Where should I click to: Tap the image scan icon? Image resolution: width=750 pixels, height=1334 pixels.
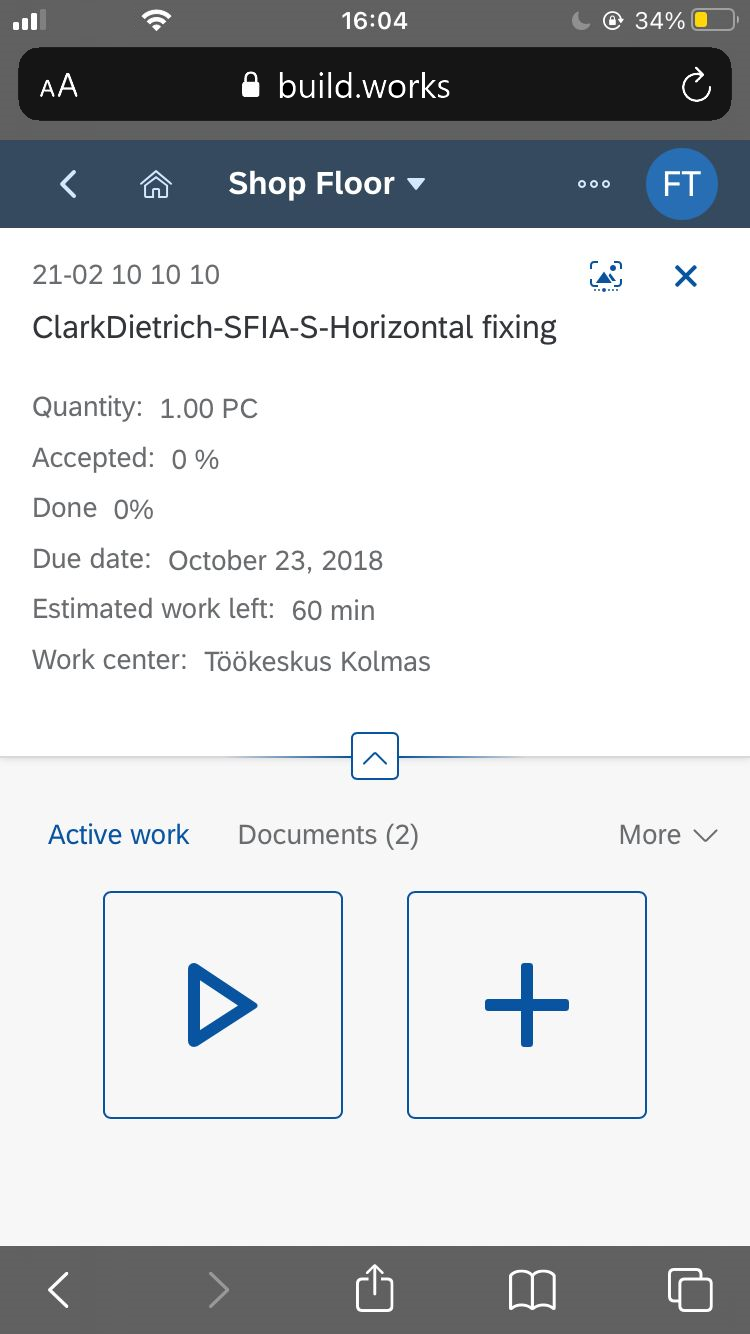[x=605, y=276]
